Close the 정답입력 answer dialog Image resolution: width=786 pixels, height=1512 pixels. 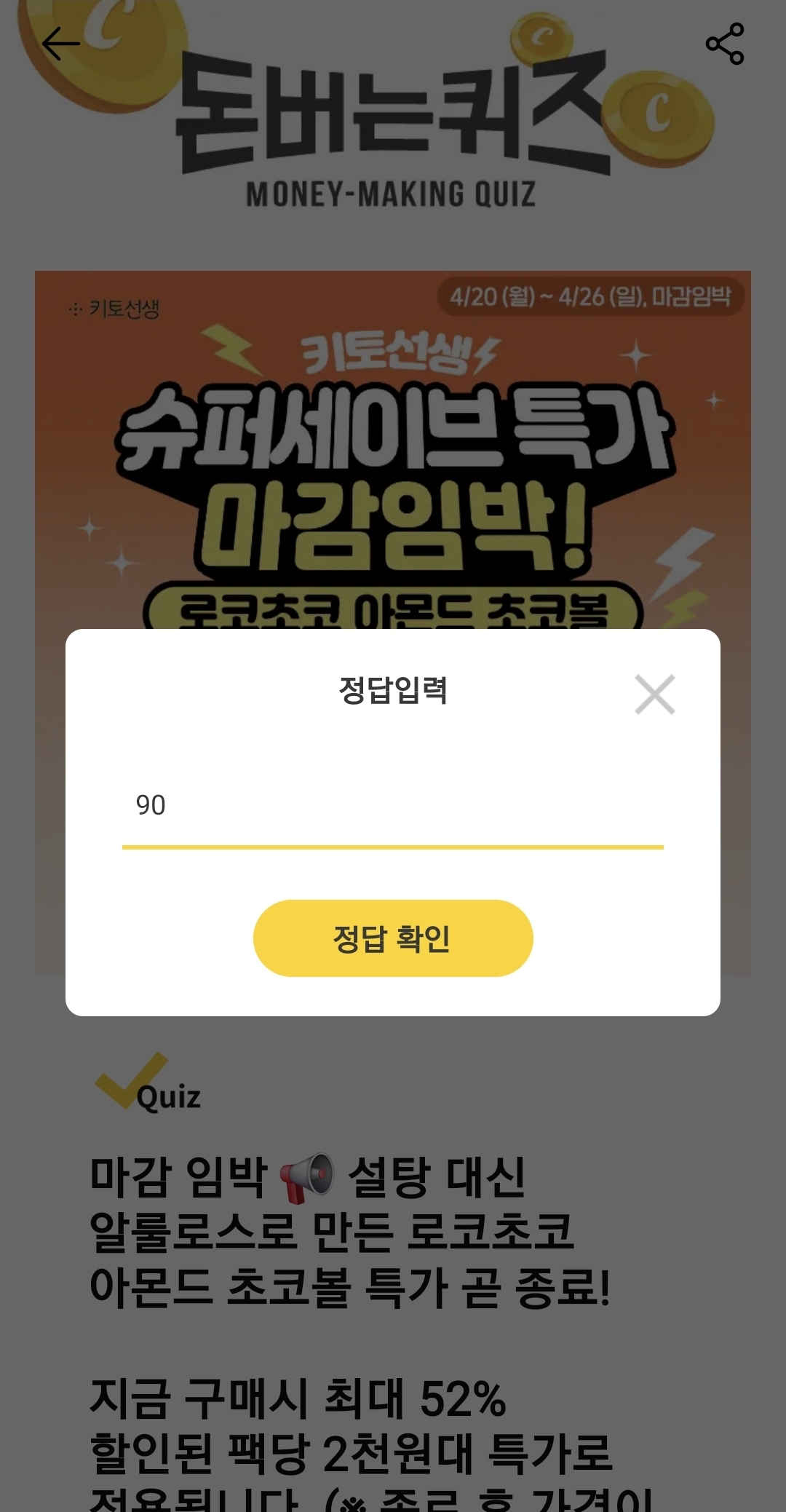coord(654,694)
